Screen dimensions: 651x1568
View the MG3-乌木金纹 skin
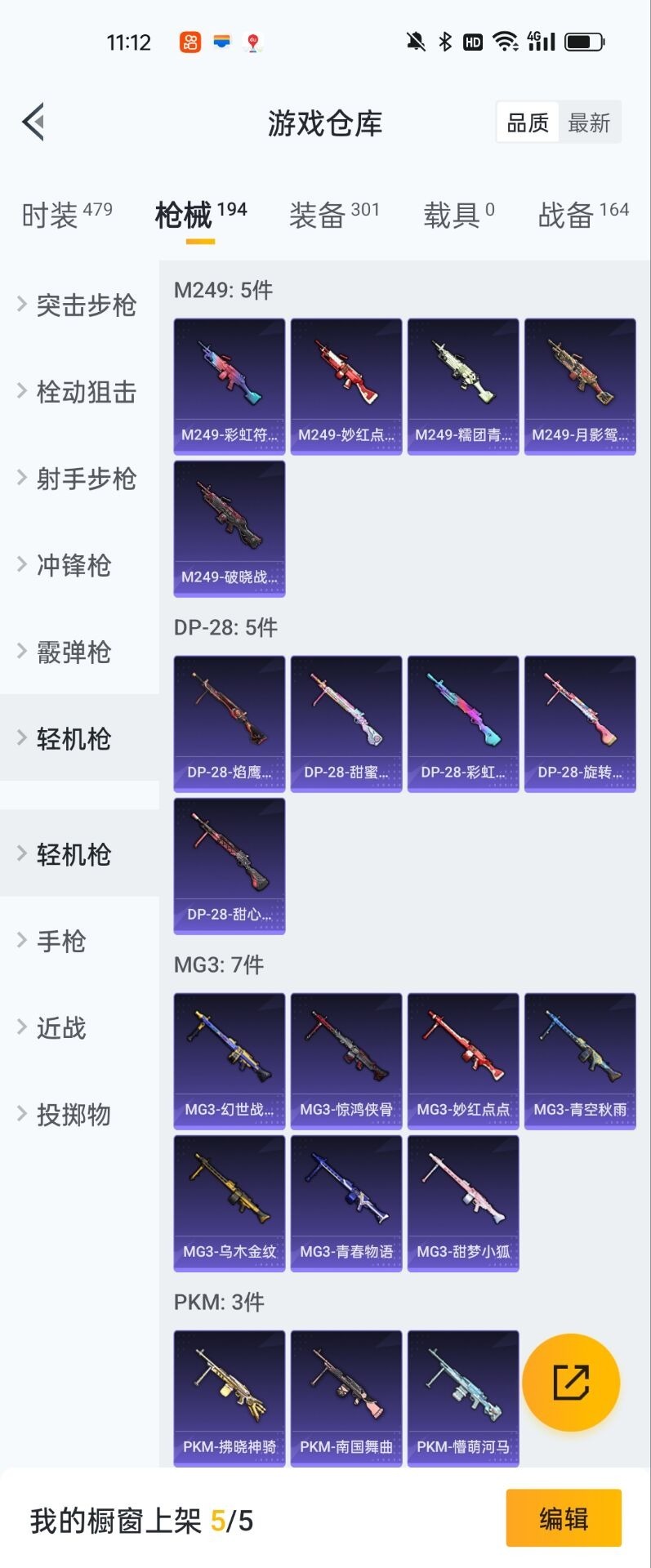(x=230, y=1203)
